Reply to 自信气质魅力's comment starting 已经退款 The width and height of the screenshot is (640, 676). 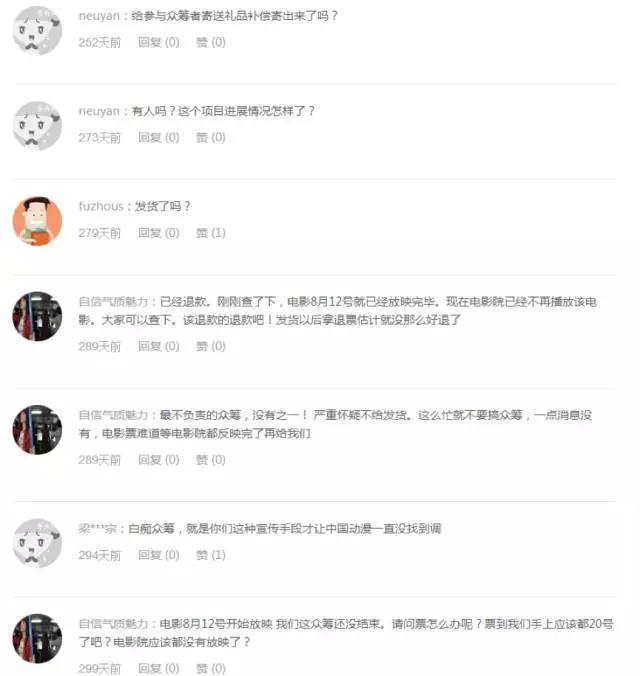[x=158, y=346]
